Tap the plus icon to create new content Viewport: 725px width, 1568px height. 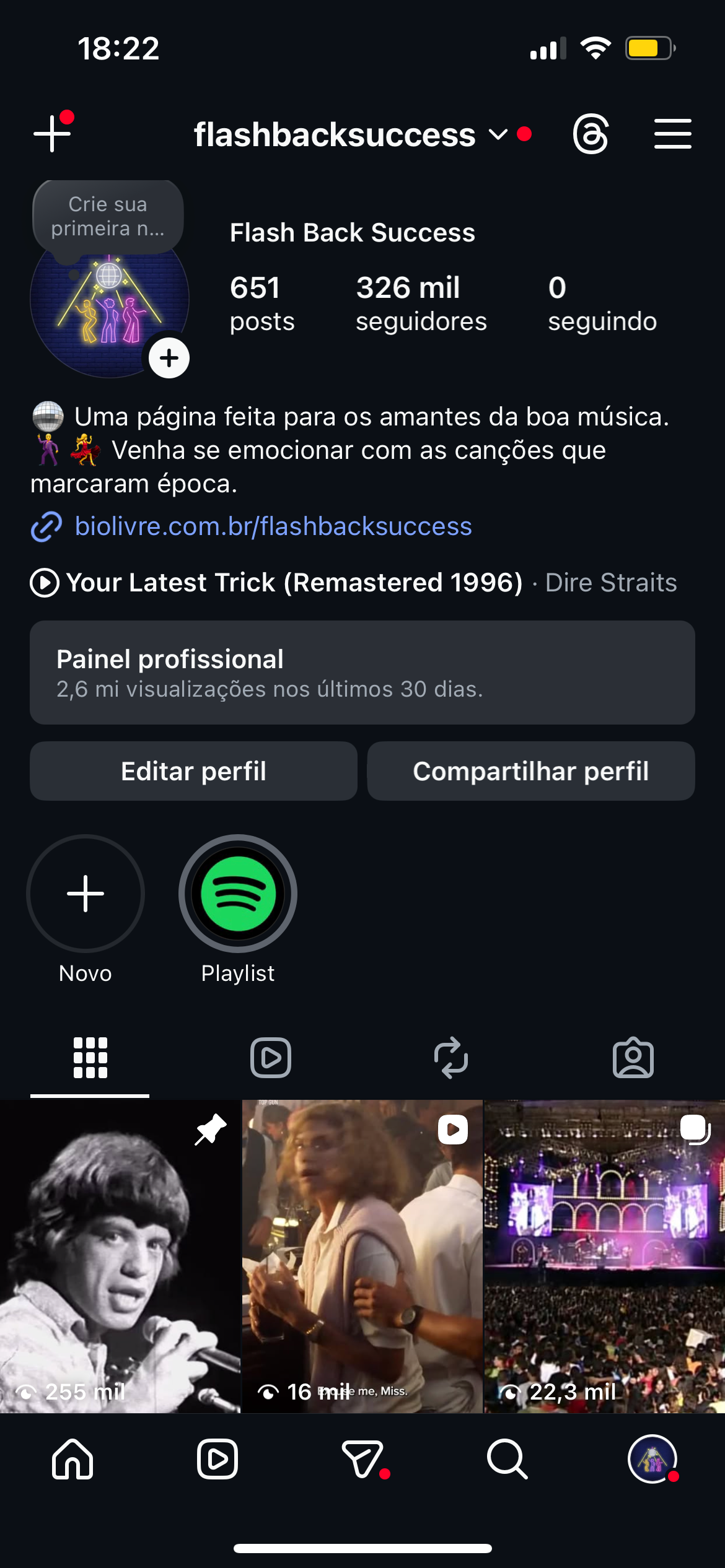tap(52, 133)
